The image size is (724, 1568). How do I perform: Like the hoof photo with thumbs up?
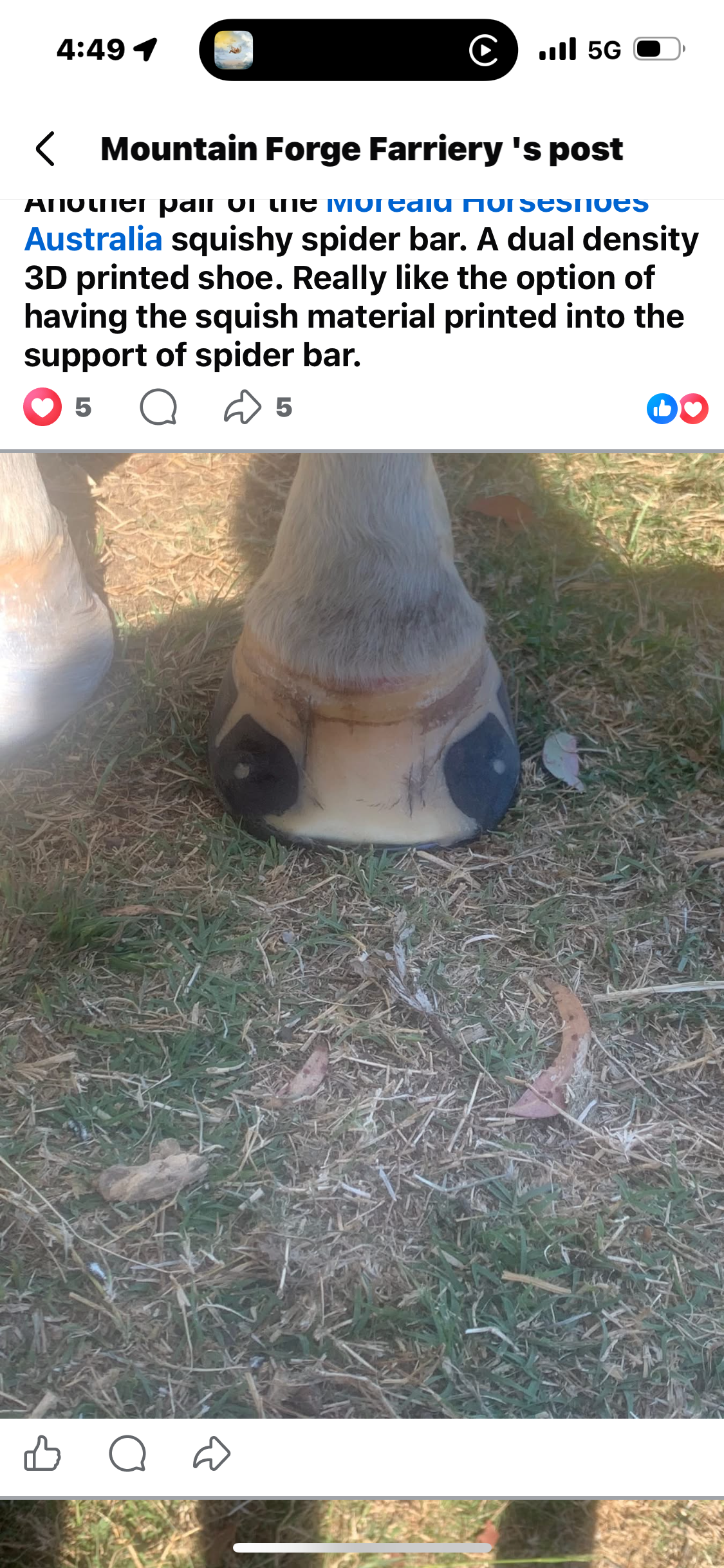coord(42,1453)
